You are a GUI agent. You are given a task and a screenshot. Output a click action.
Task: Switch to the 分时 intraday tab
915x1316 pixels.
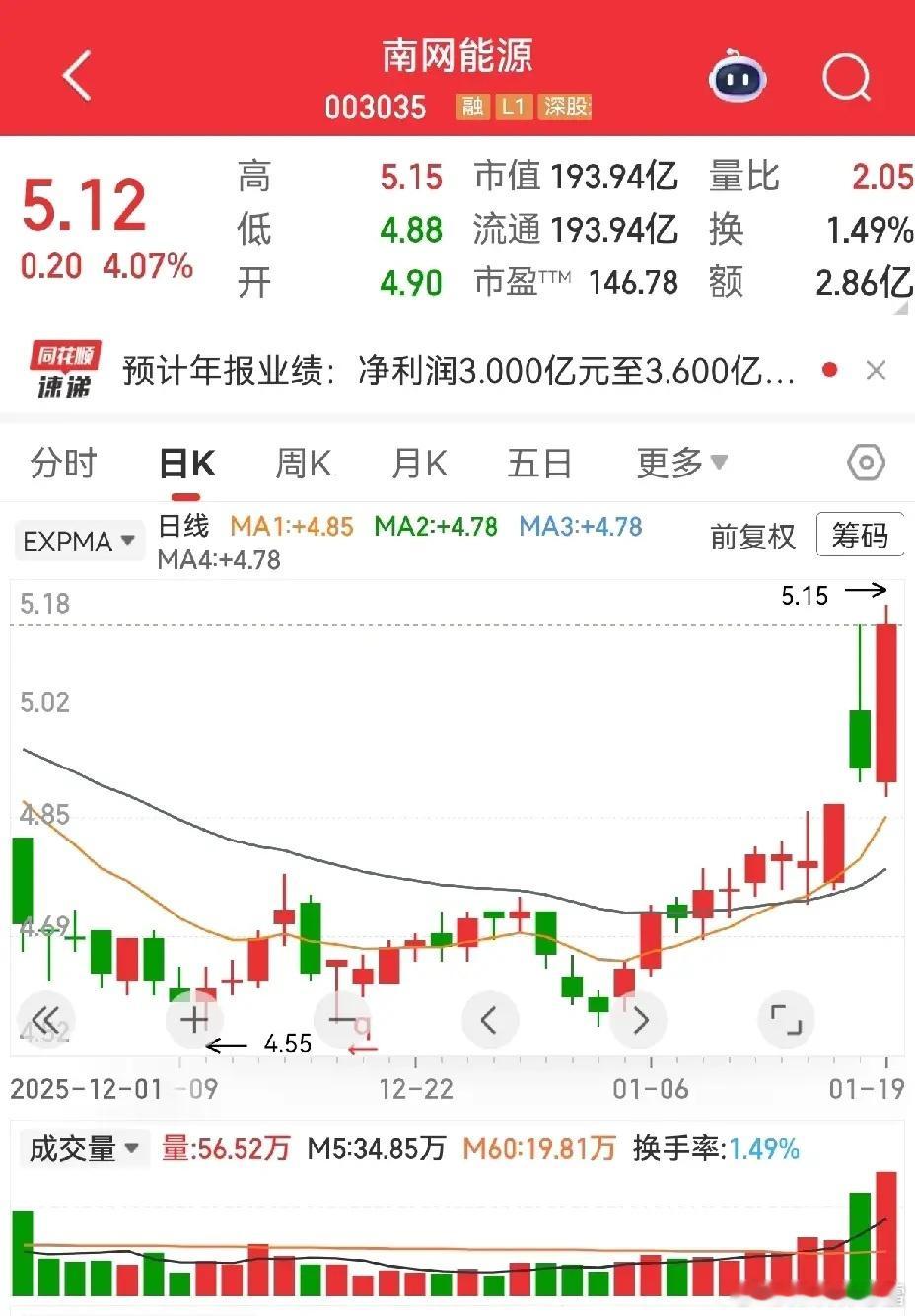(x=63, y=462)
